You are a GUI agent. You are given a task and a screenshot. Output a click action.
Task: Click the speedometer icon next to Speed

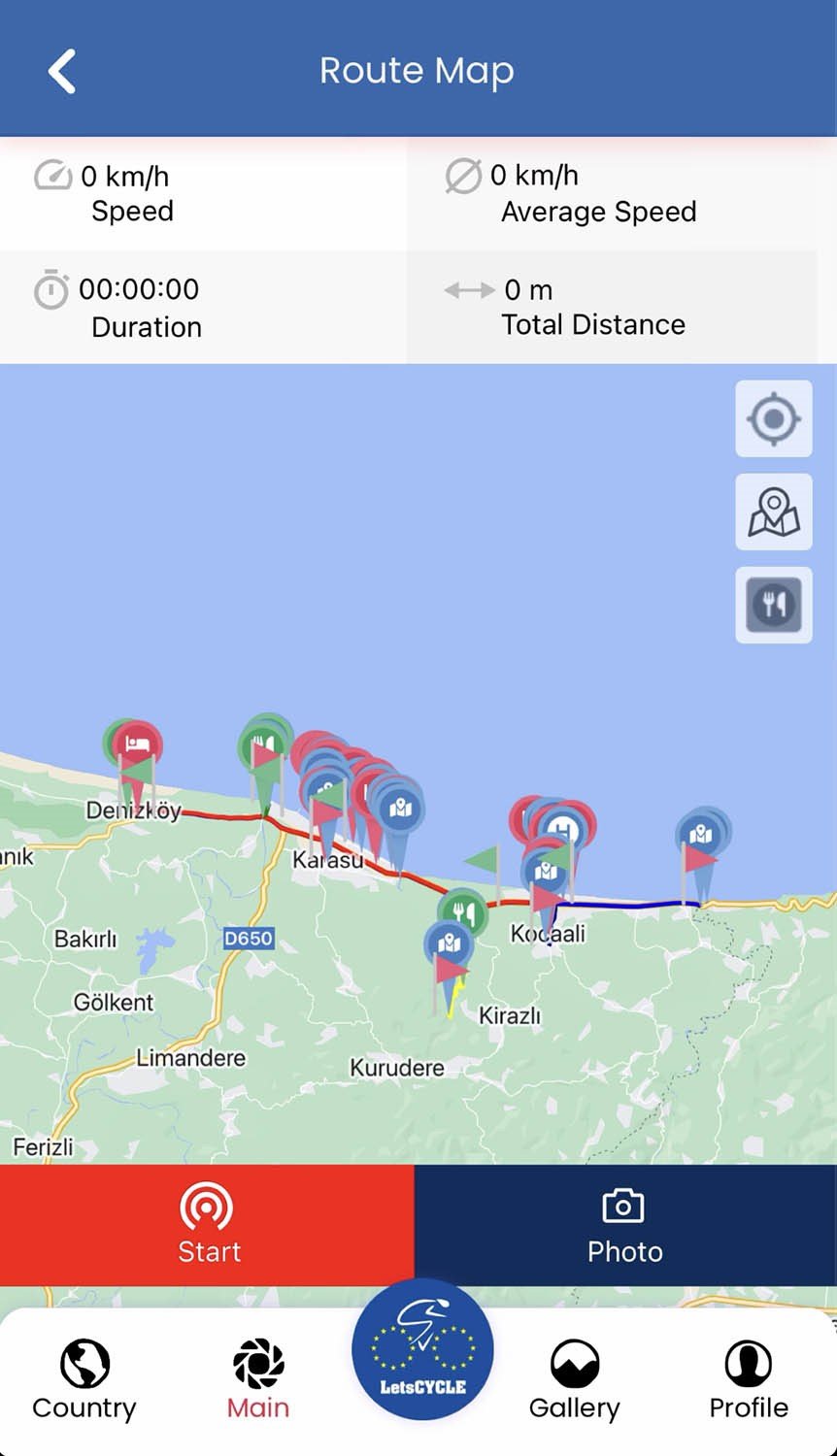tap(55, 176)
